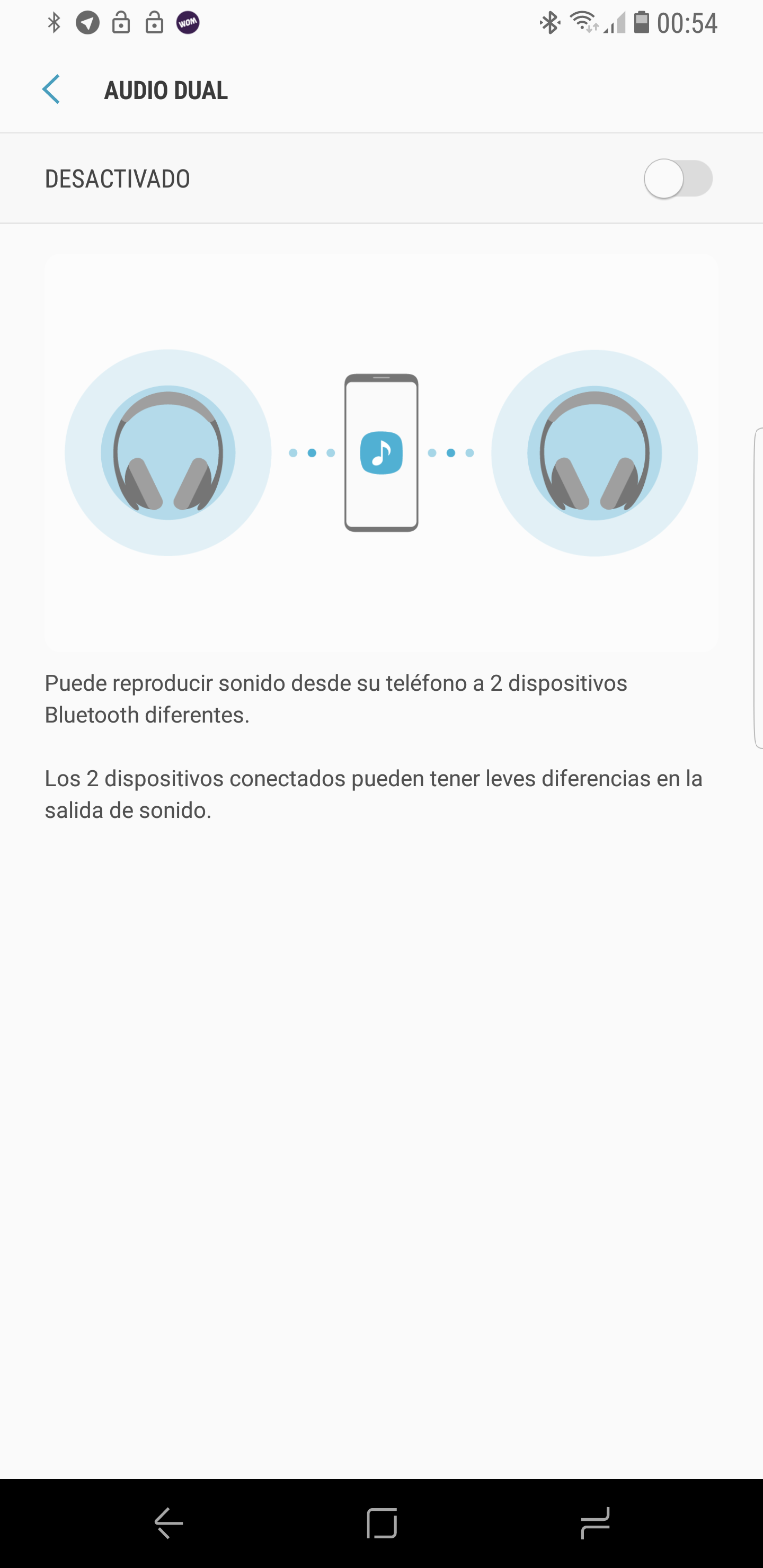Tap the system back button
This screenshot has width=763, height=1568.
(x=168, y=1523)
